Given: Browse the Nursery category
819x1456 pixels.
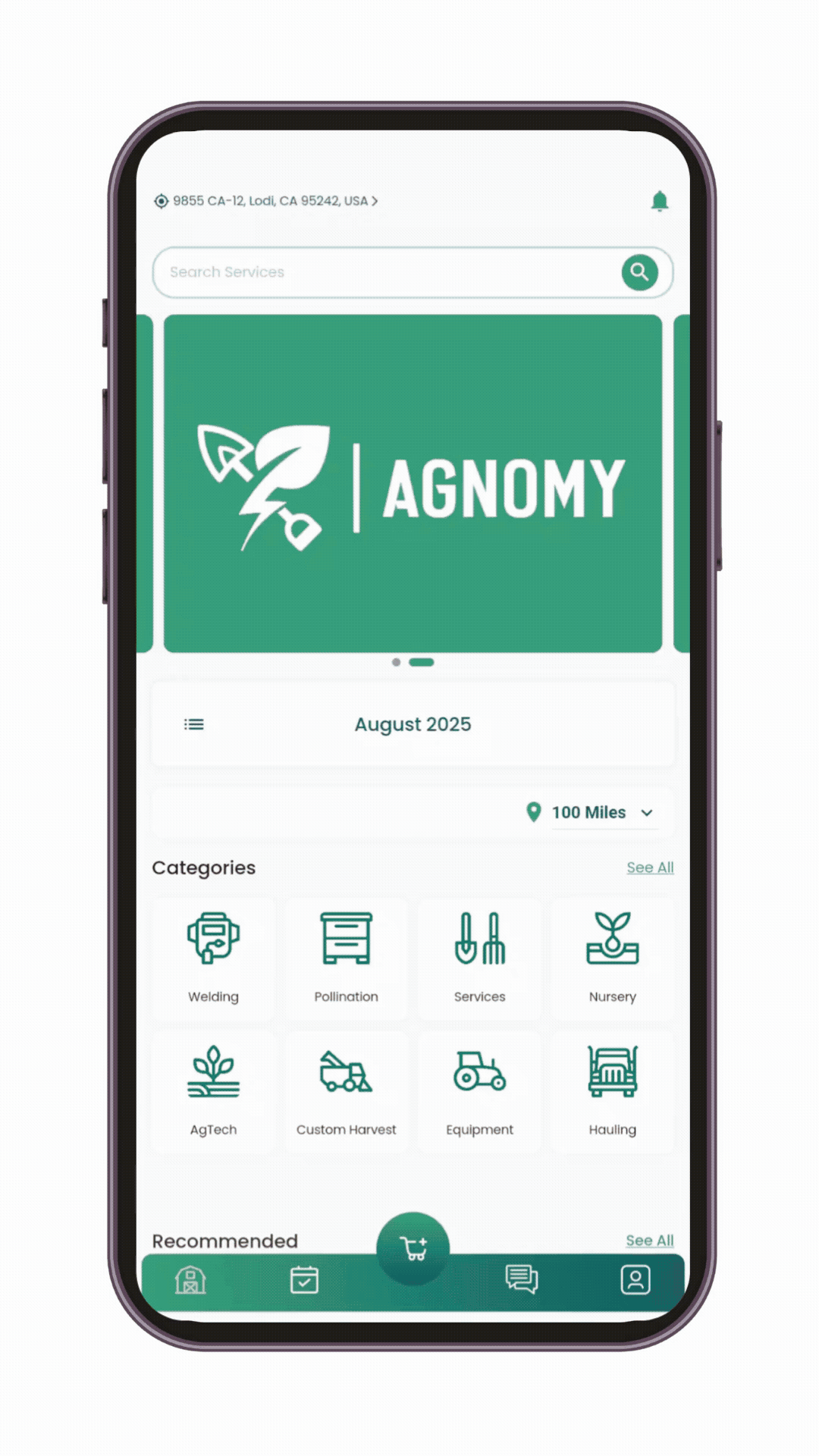Looking at the screenshot, I should (x=612, y=959).
